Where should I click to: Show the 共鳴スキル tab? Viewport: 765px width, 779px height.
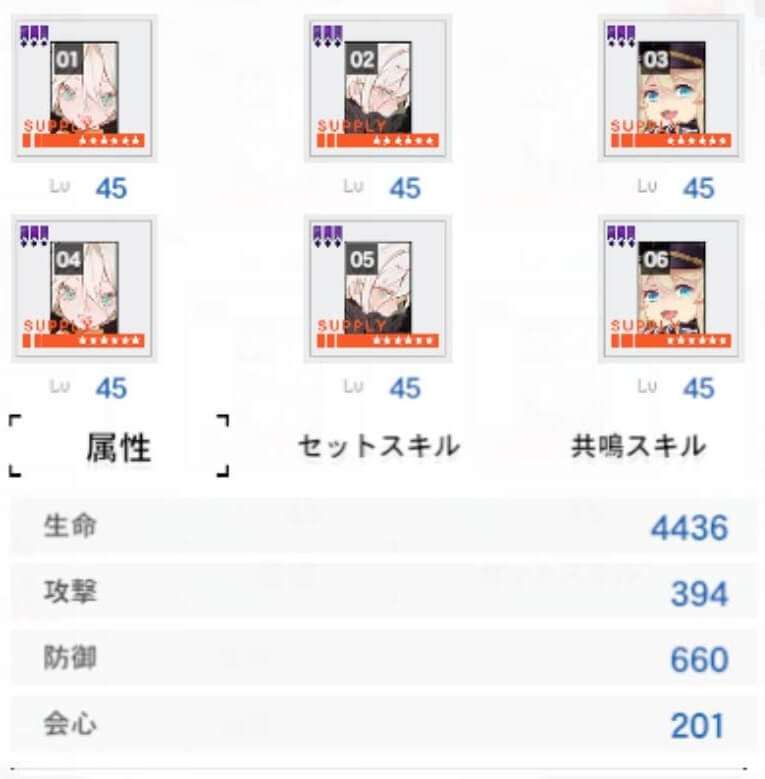(x=638, y=447)
